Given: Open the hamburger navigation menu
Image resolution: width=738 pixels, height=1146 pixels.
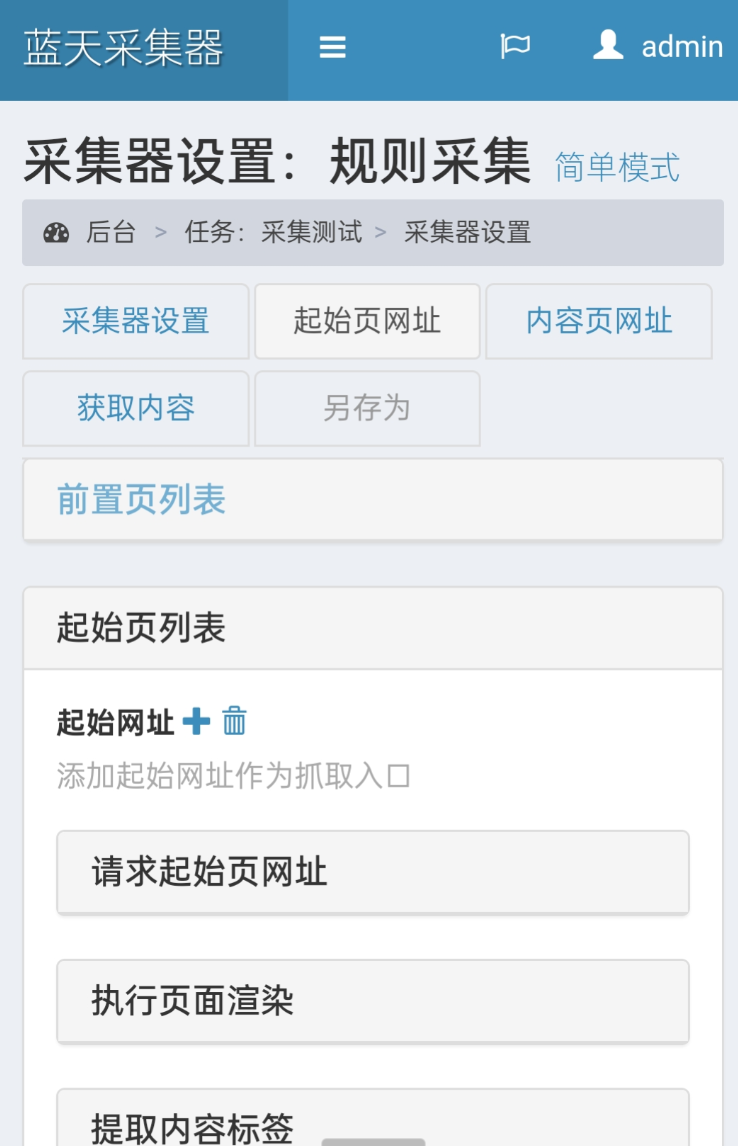Looking at the screenshot, I should (x=332, y=46).
